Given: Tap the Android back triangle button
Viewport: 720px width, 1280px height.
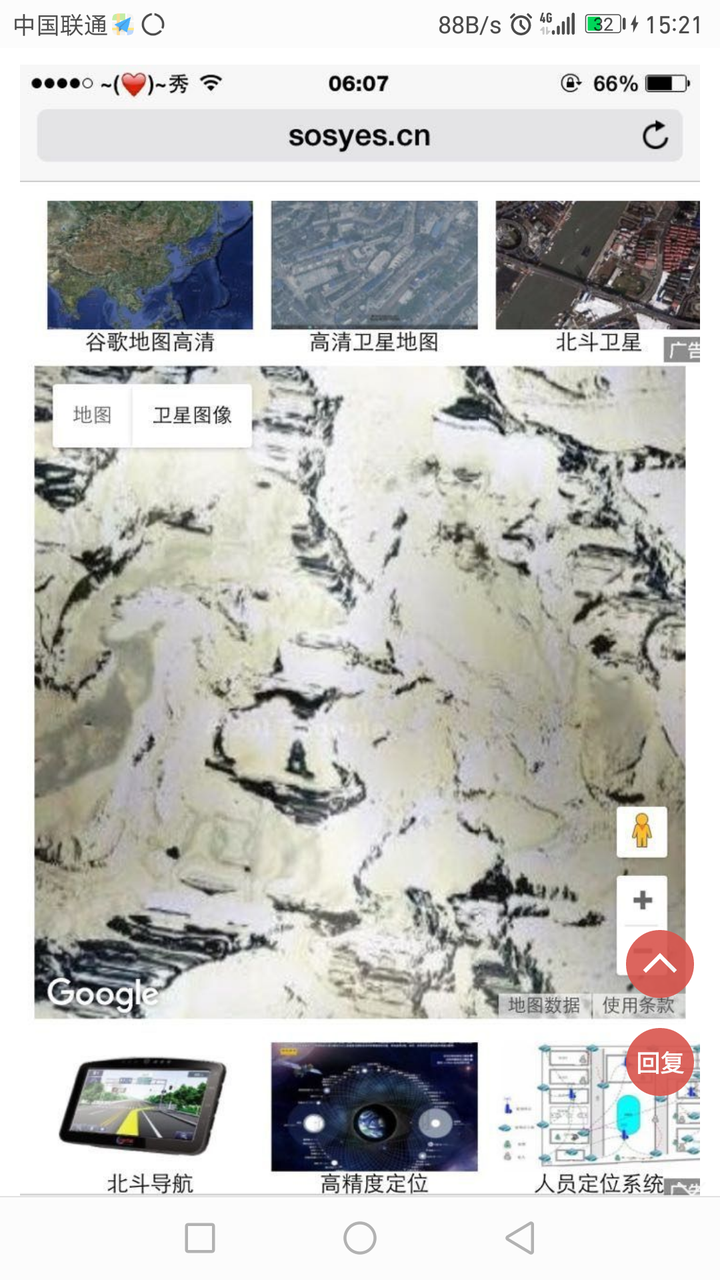Looking at the screenshot, I should (x=520, y=1237).
